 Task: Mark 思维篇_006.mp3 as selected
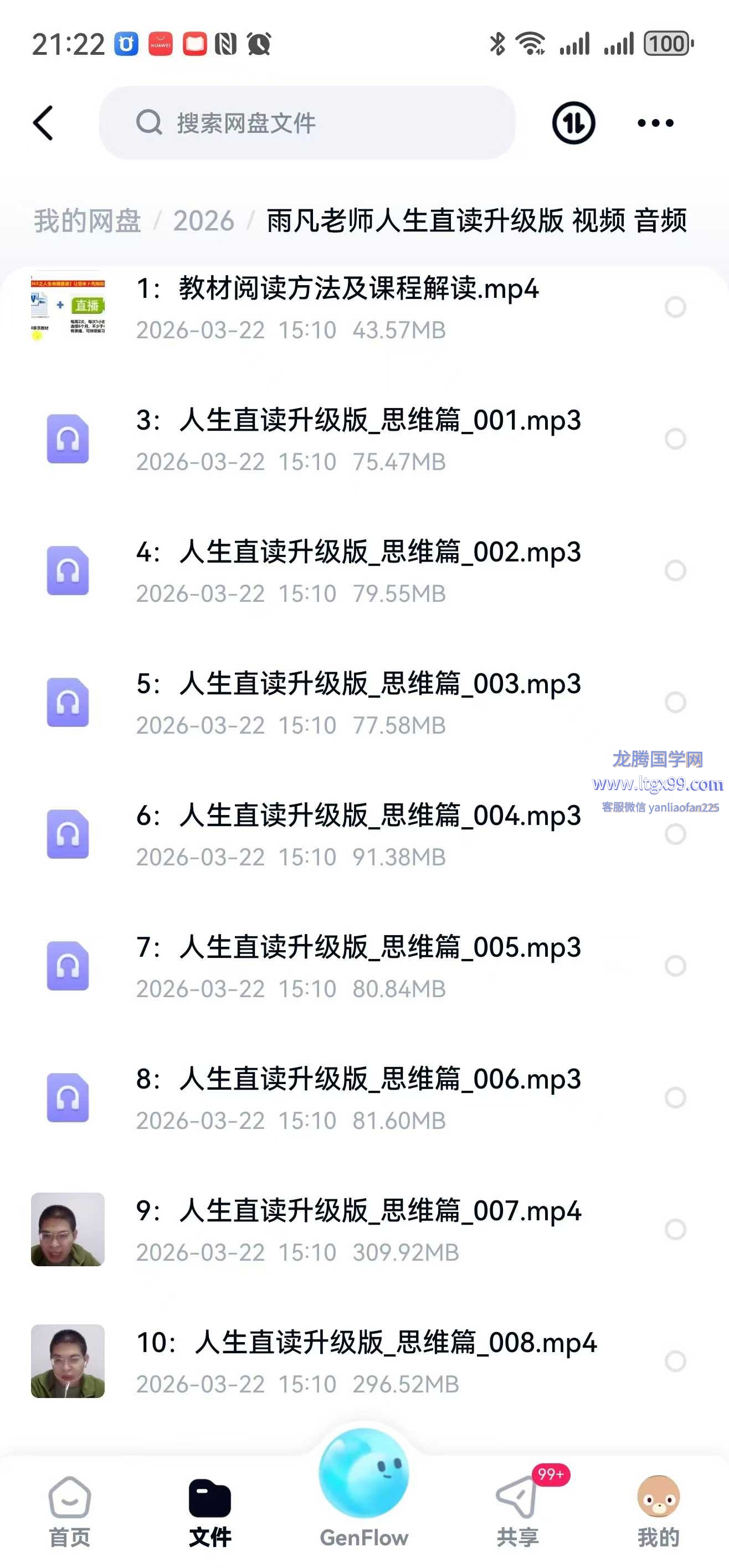[675, 1097]
